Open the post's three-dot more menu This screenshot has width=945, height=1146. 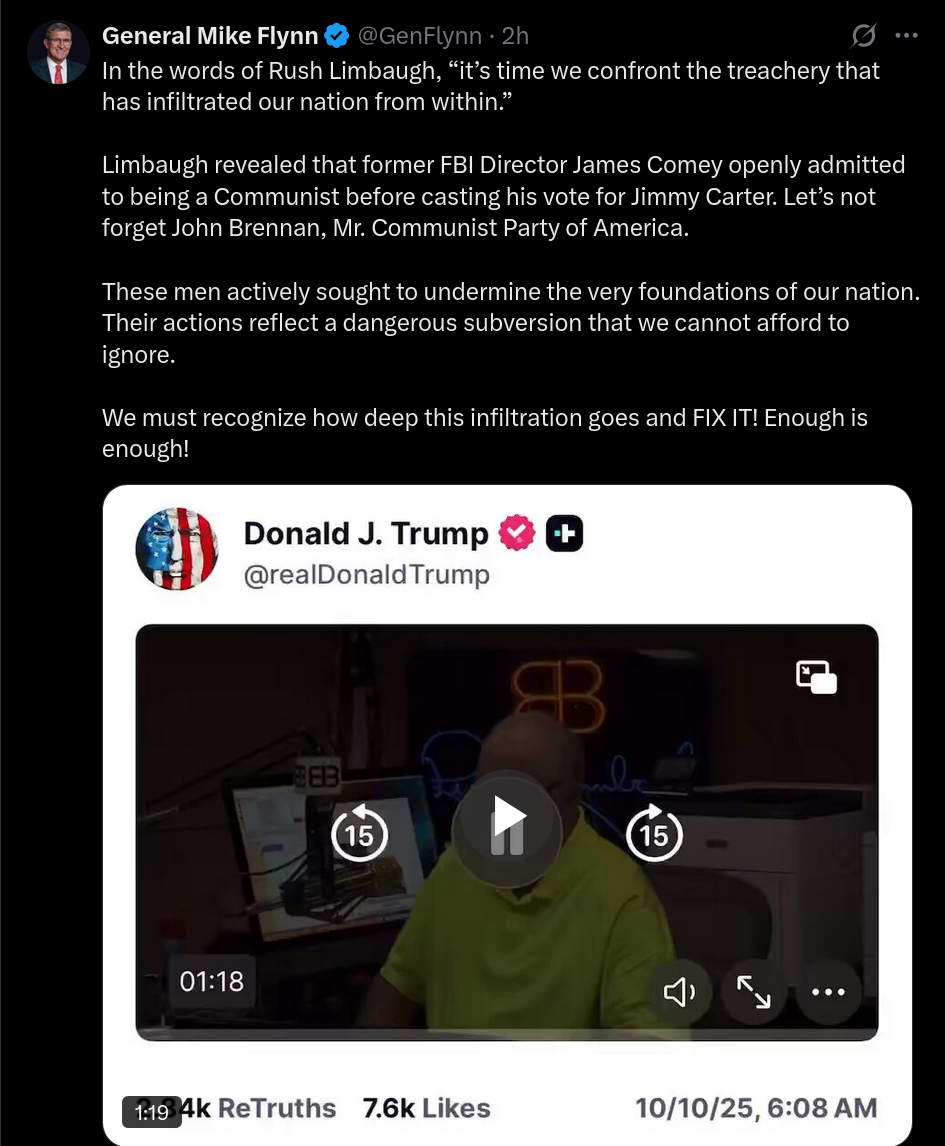pyautogui.click(x=906, y=37)
